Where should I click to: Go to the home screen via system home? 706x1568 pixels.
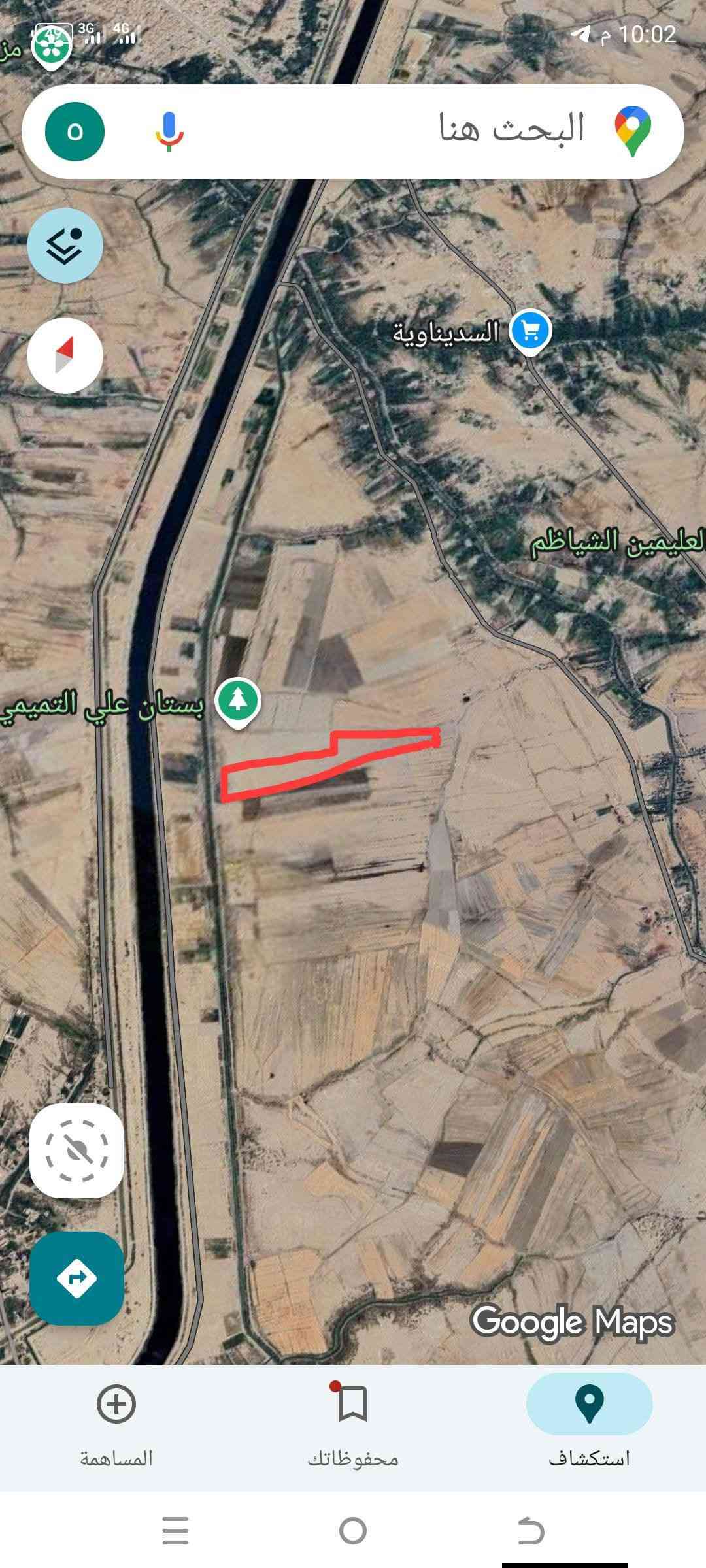click(x=353, y=1531)
